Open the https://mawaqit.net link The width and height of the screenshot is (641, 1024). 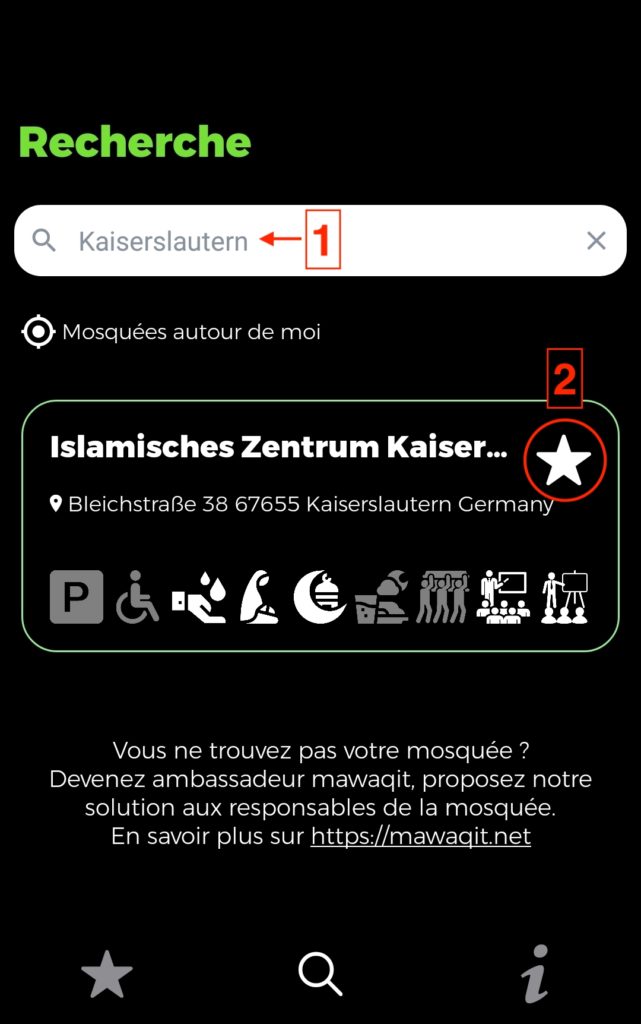coord(421,836)
